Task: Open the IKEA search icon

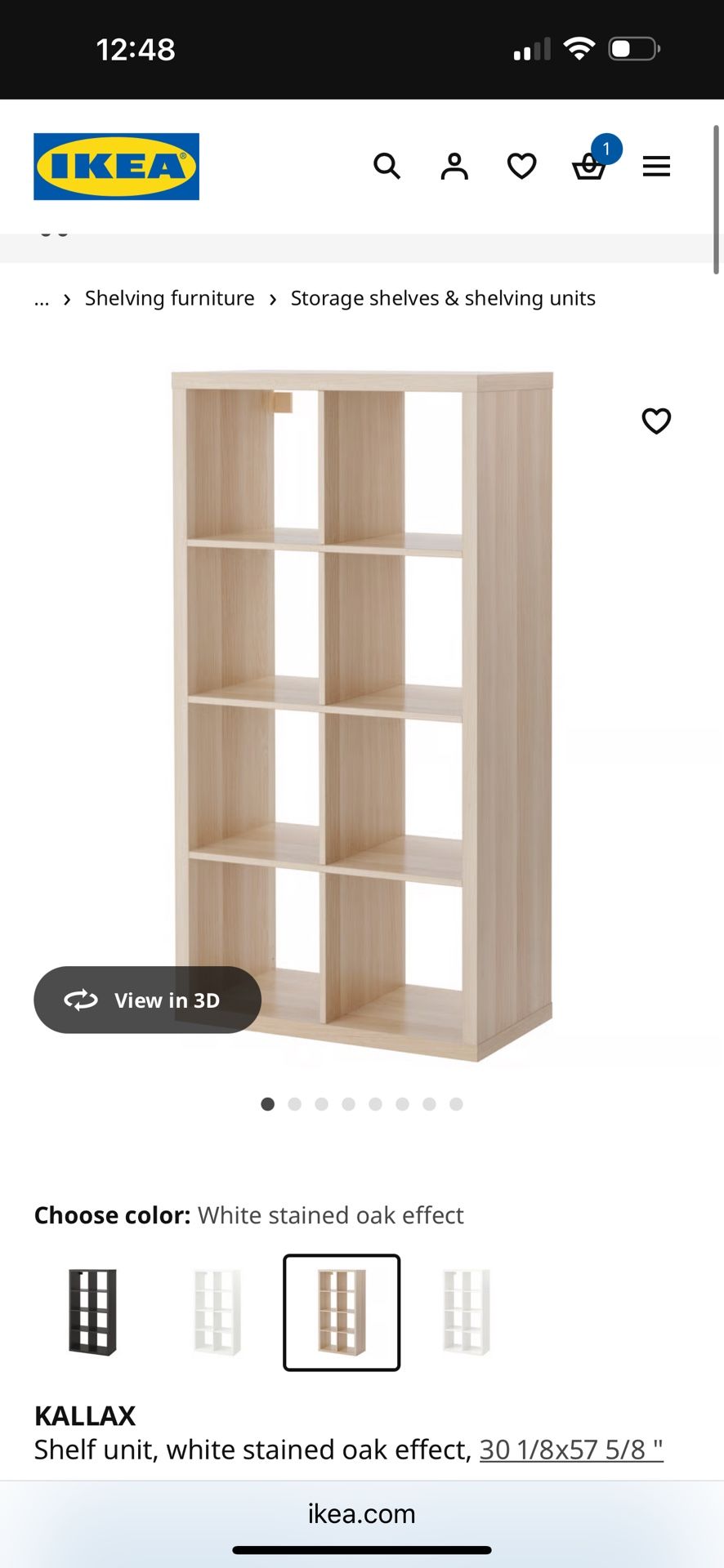Action: (387, 167)
